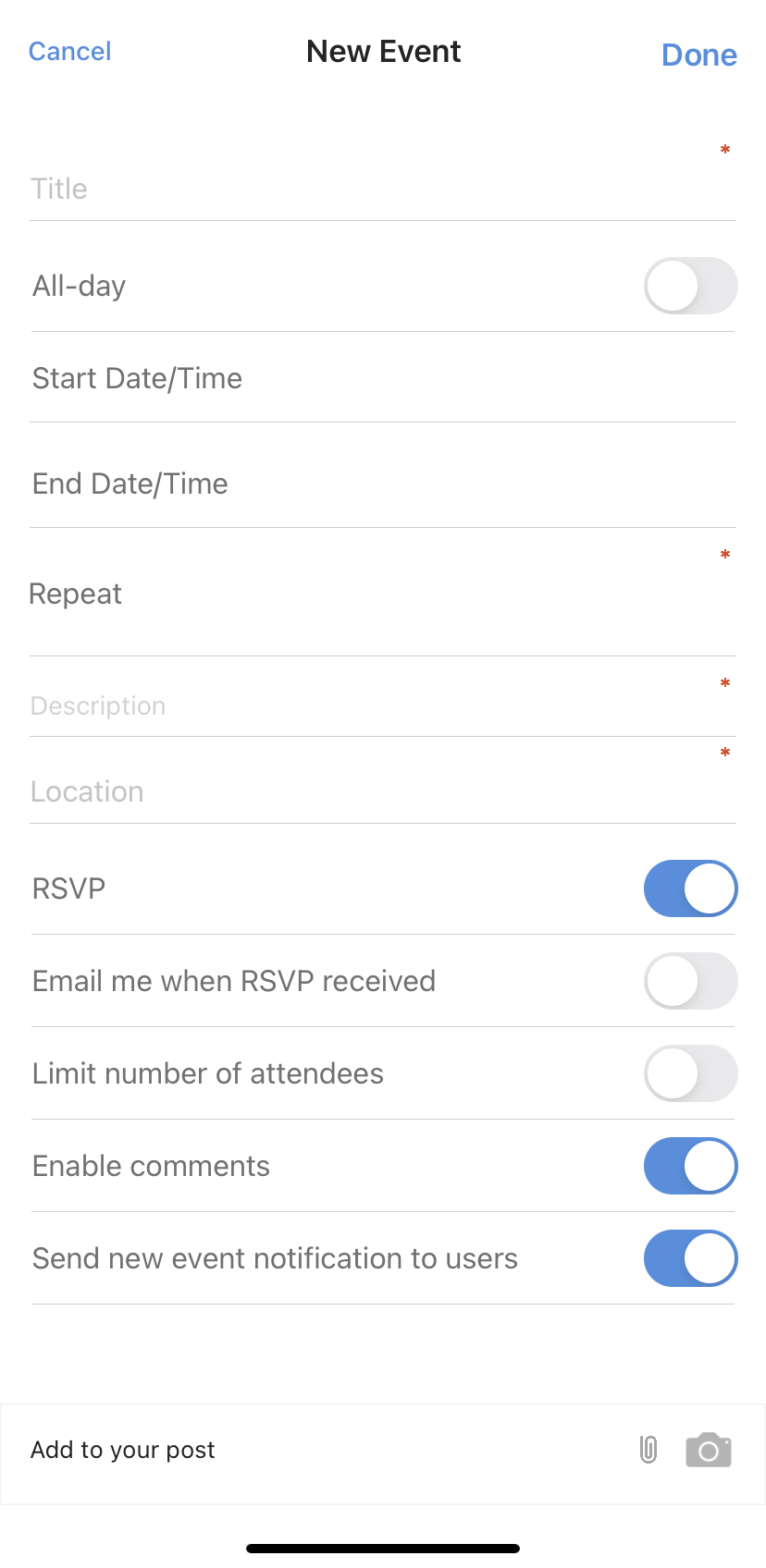The height and width of the screenshot is (1568, 766).
Task: Cancel creating the new event
Action: [69, 52]
